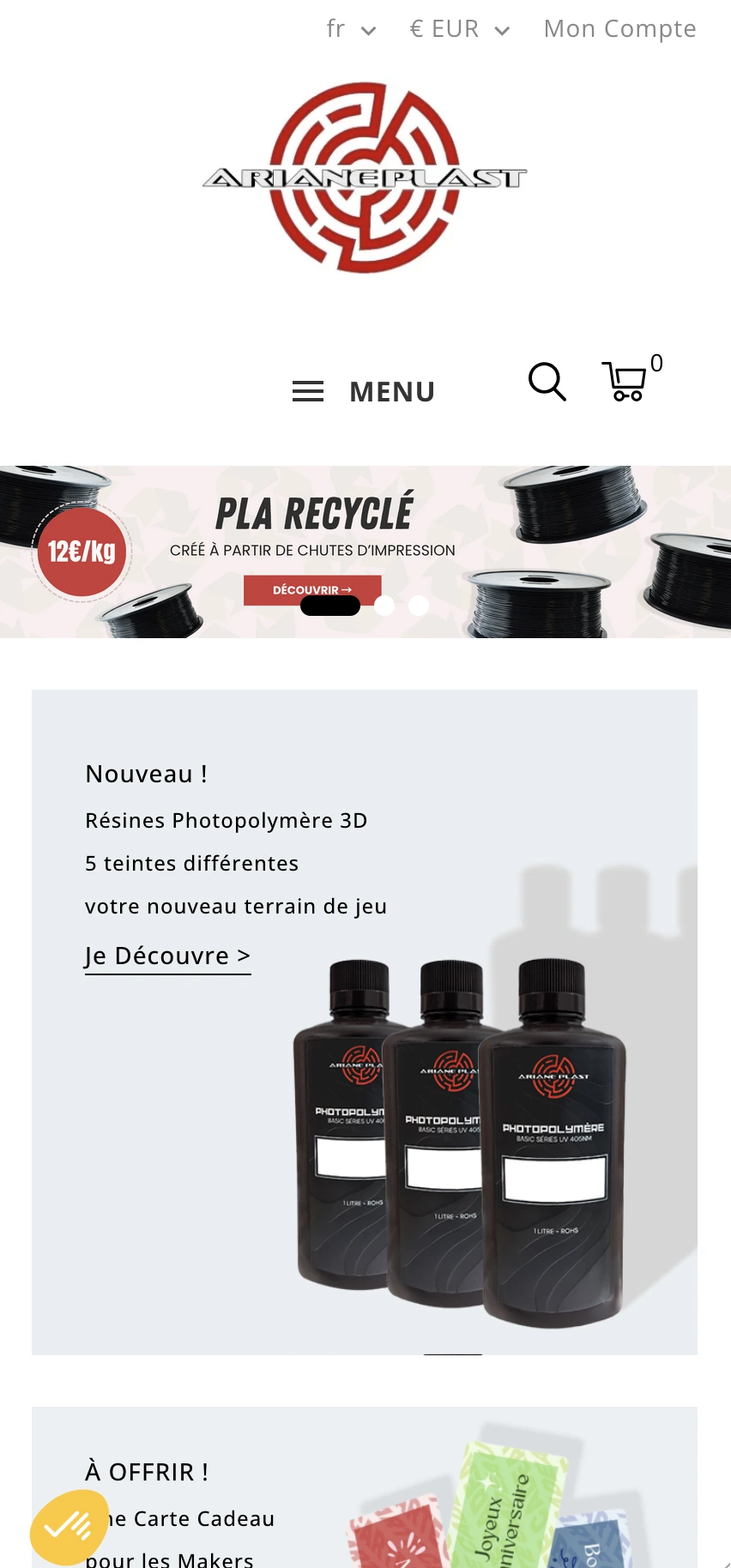View the shopping cart
The width and height of the screenshot is (731, 1568).
(625, 382)
